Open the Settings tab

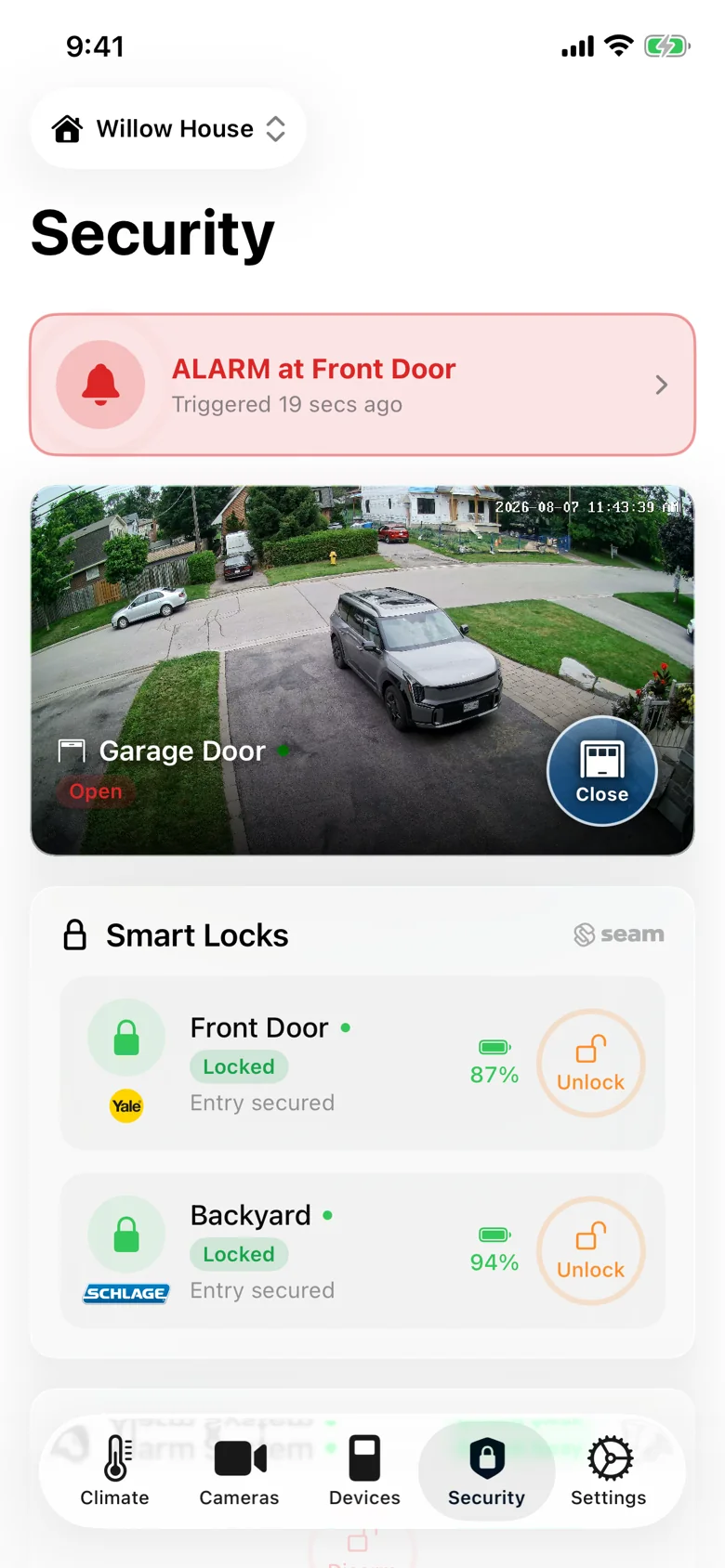[609, 1471]
